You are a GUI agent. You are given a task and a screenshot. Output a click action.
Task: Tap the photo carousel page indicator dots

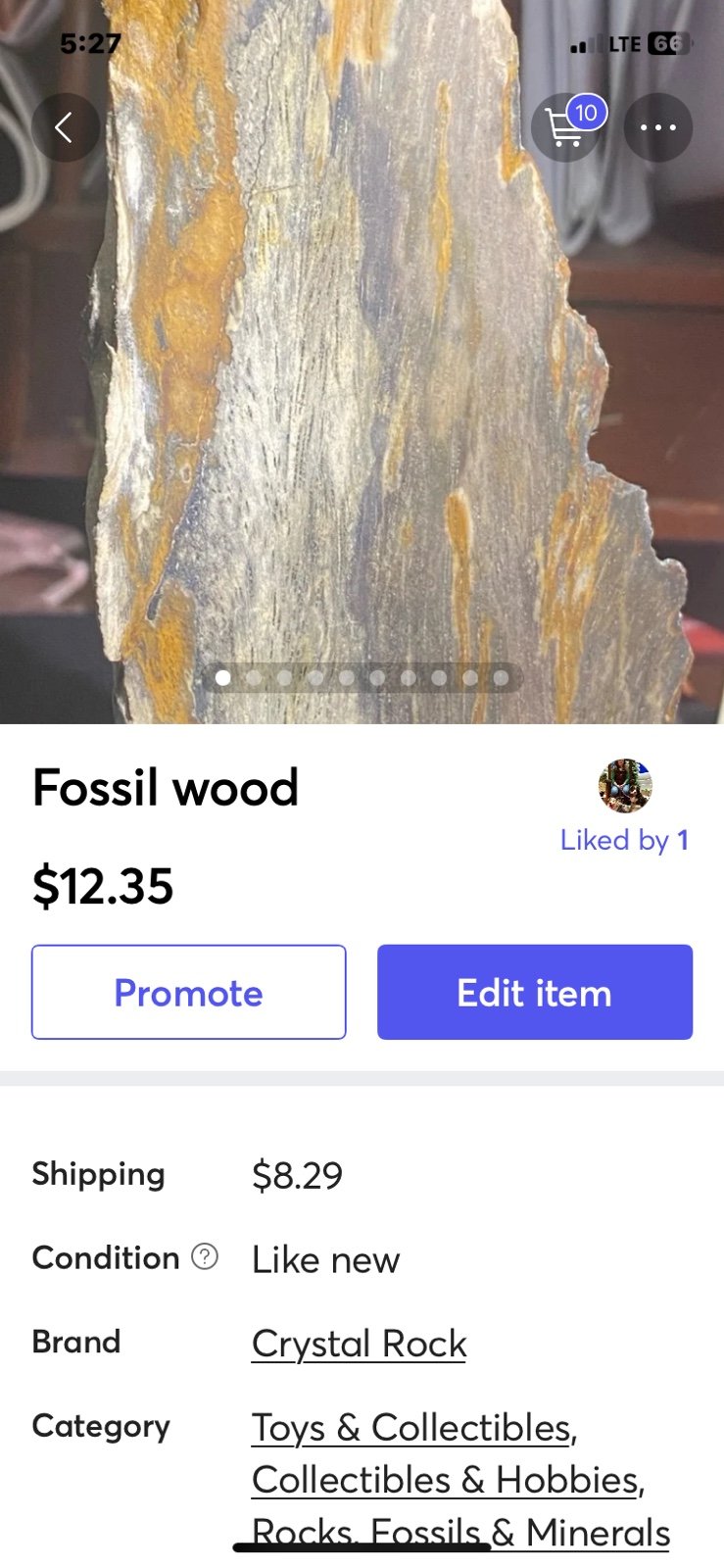tap(362, 677)
